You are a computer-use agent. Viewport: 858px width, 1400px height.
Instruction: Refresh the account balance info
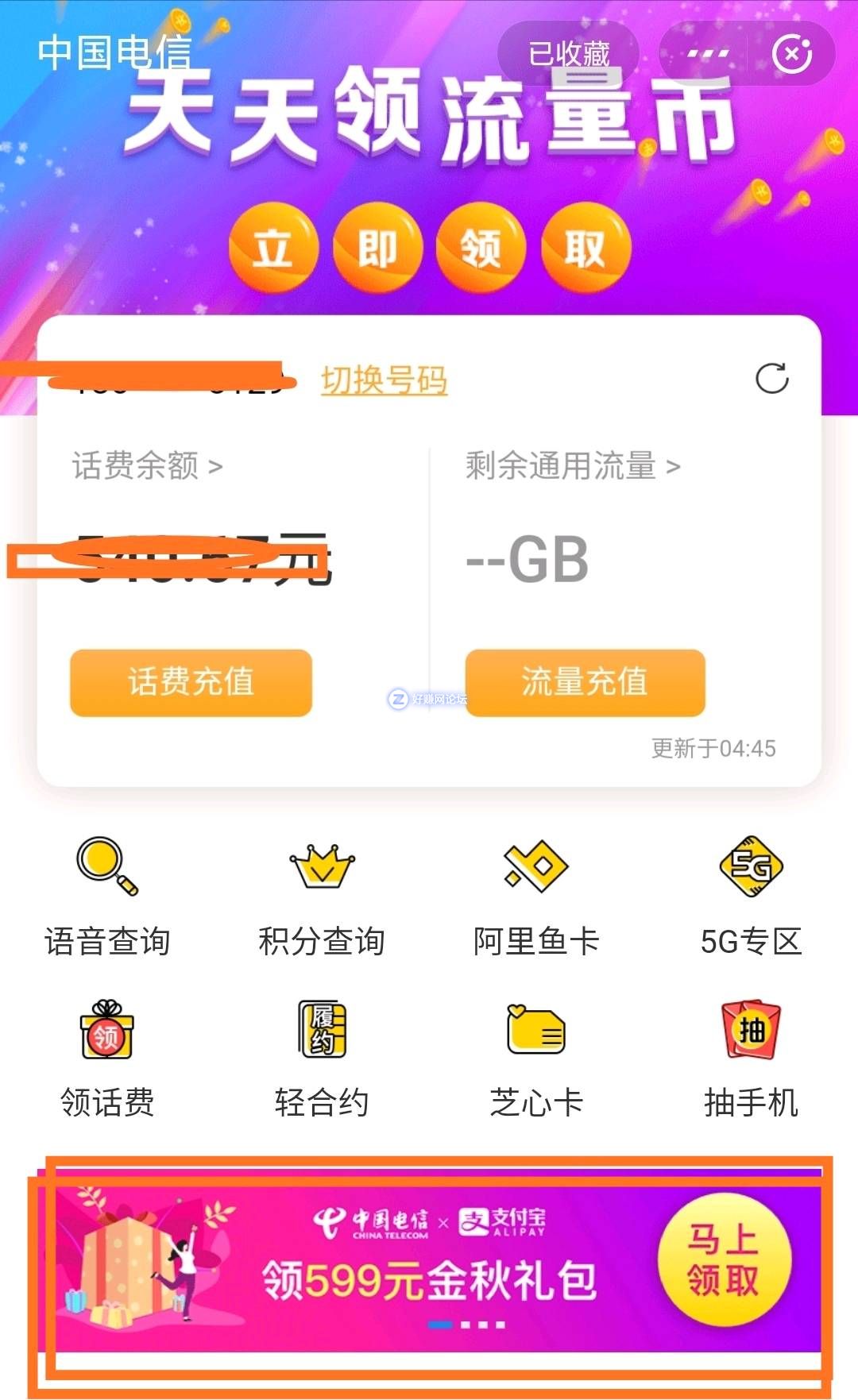[771, 379]
